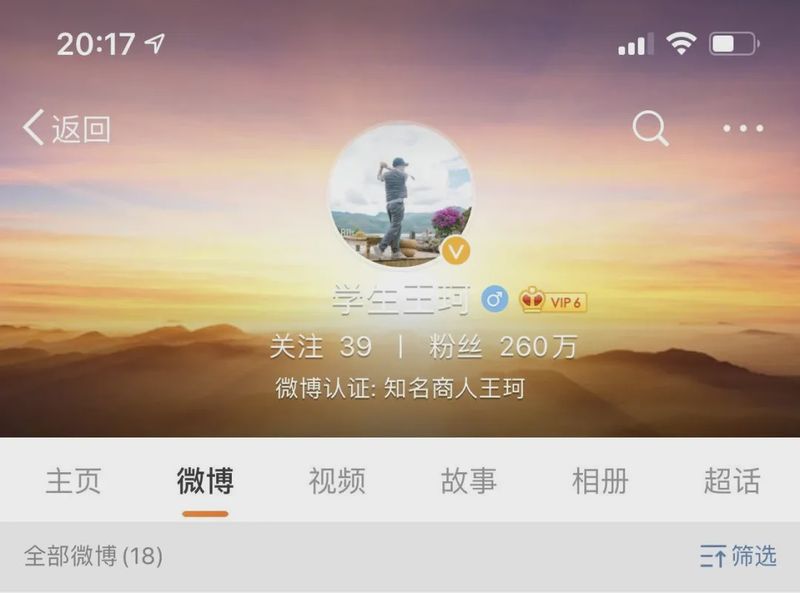Go back using the 返回 button
Screen dimensions: 800x593
point(67,129)
